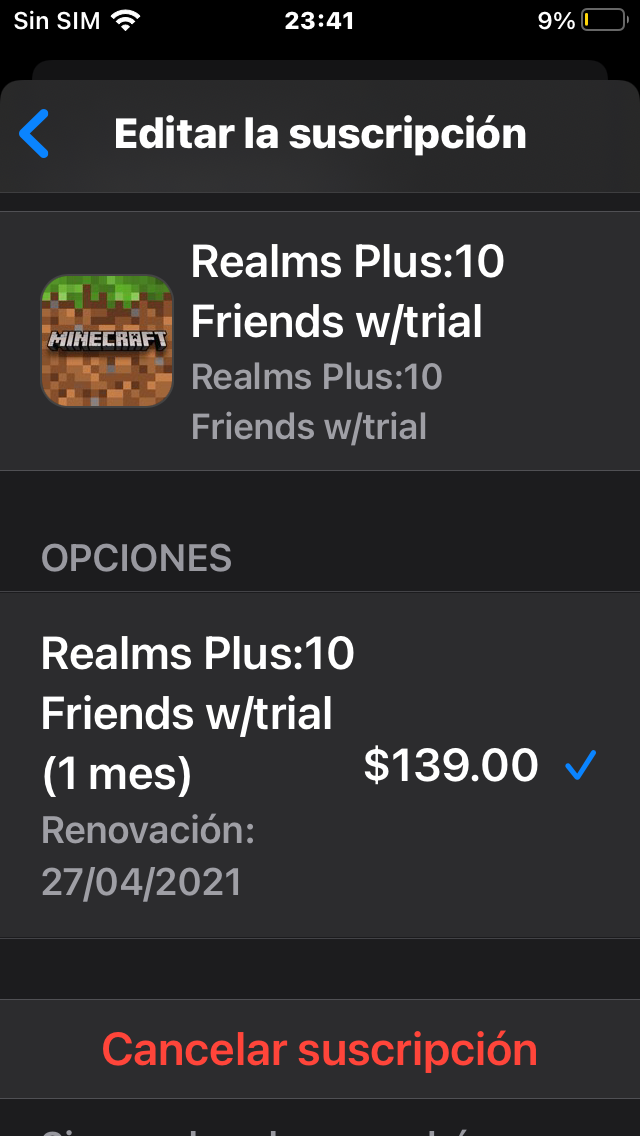Tap Cancelar suscripción
This screenshot has height=1136, width=640.
pos(320,1049)
